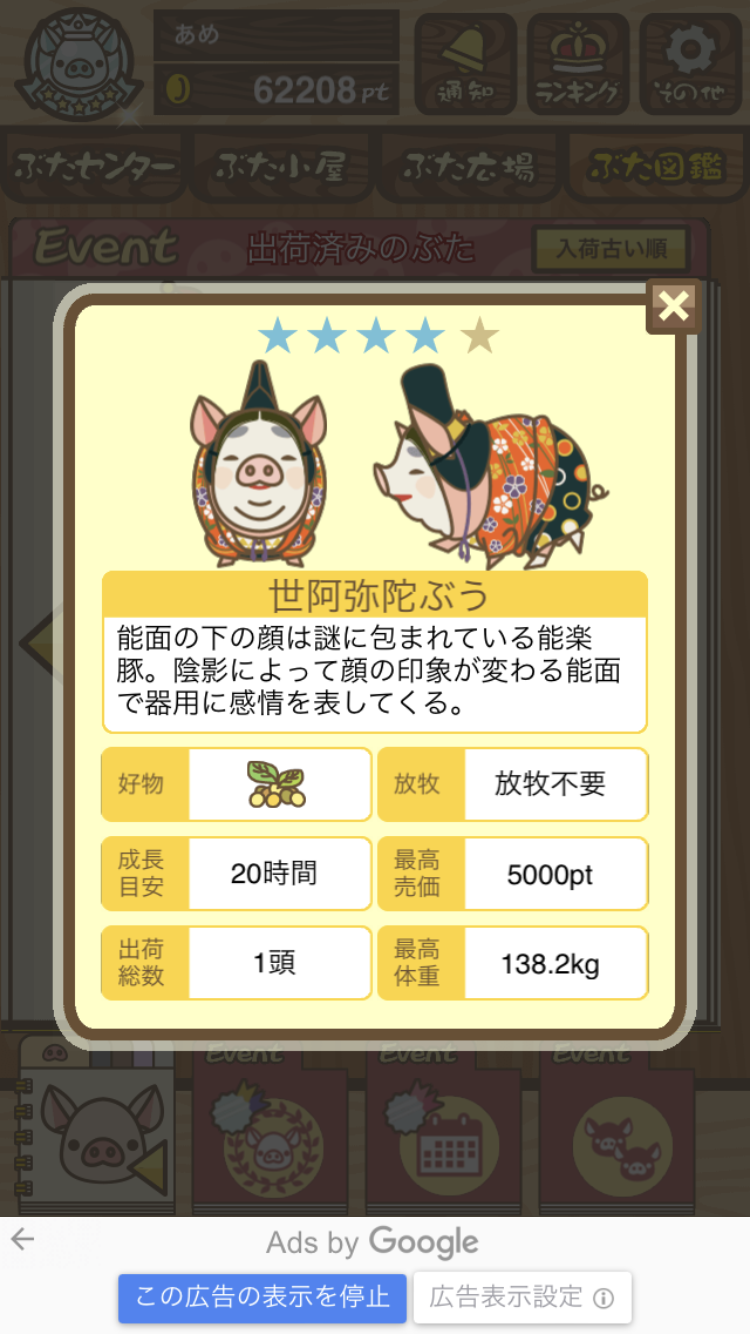This screenshot has height=1334, width=750.
Task: Switch to the ぶた小屋 tab
Action: [281, 167]
